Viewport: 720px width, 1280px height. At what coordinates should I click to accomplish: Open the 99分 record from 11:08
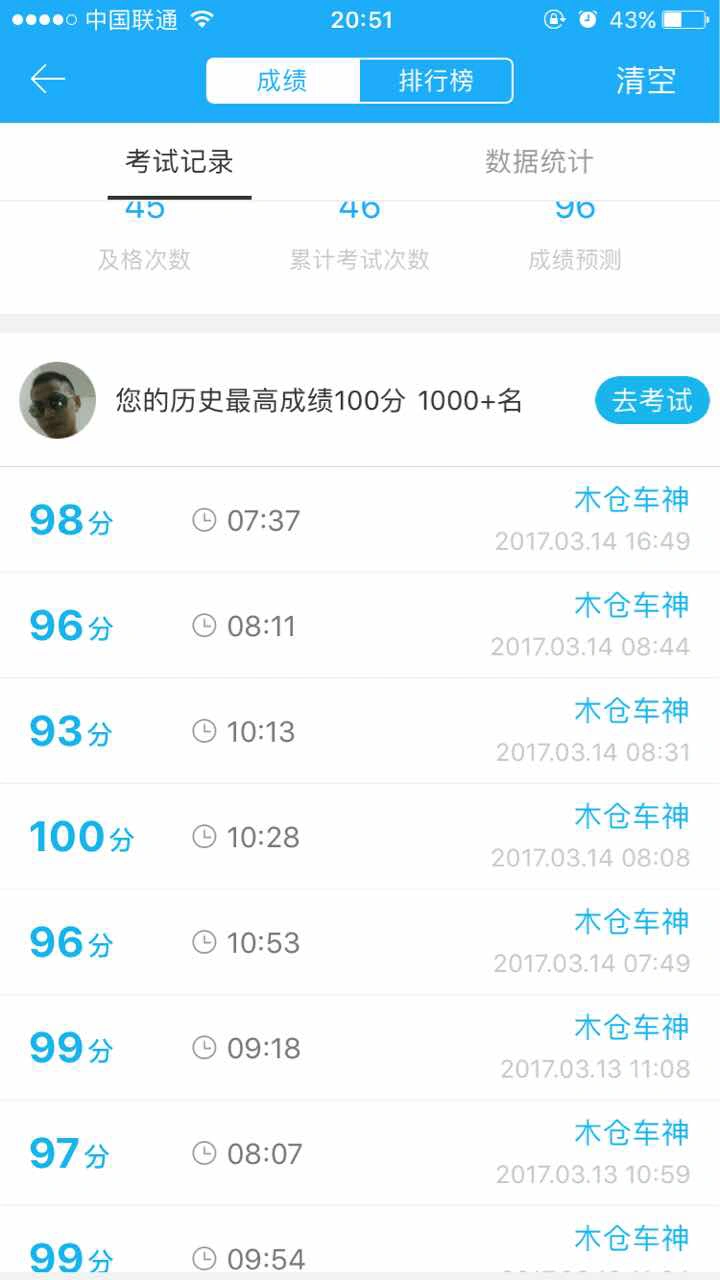pos(360,1048)
